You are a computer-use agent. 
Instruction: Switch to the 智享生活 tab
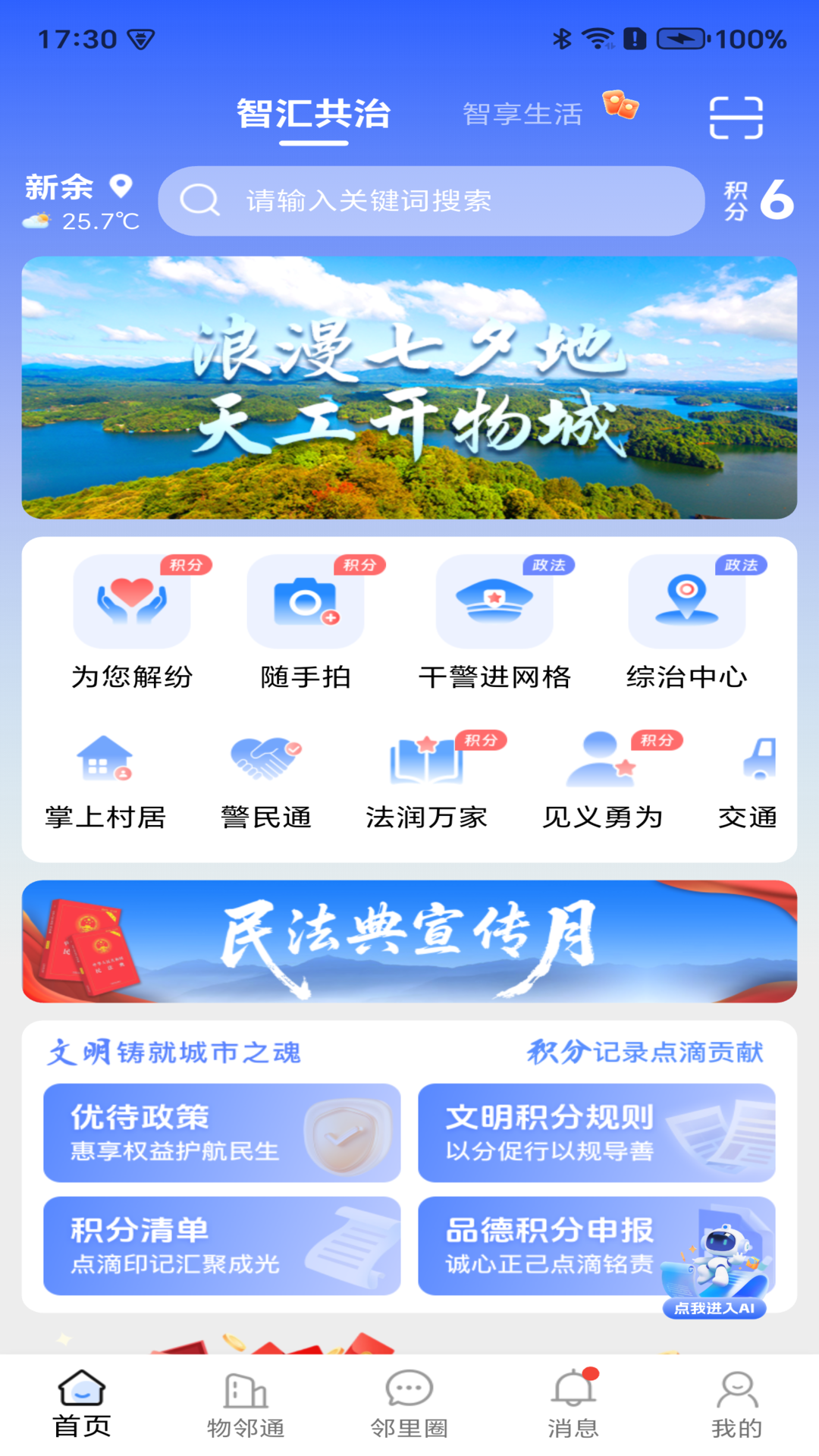pos(522,115)
